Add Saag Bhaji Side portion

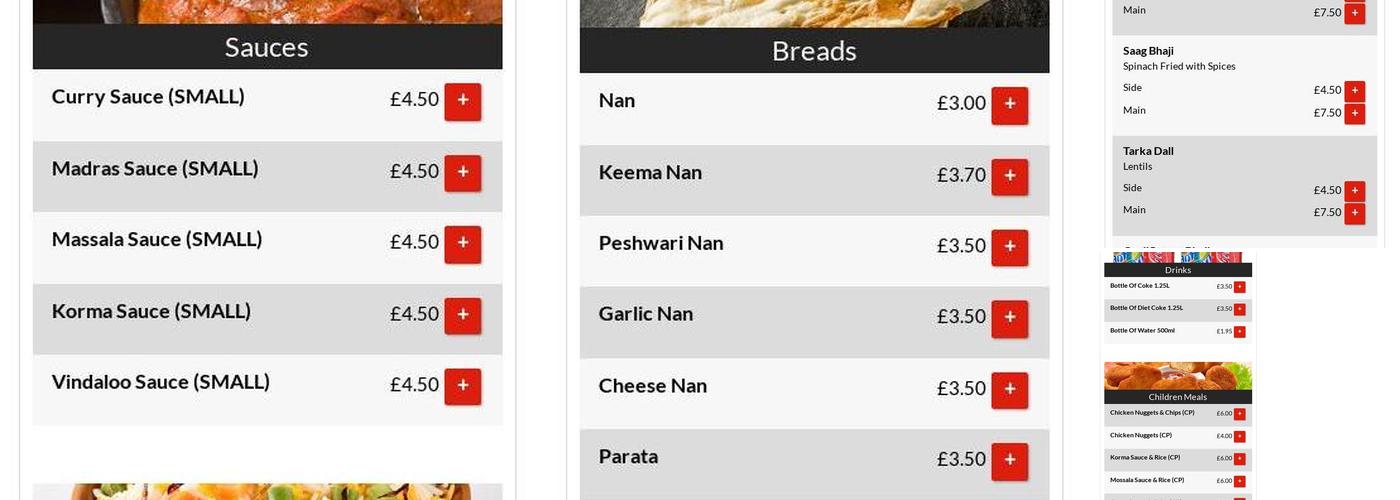1354,91
